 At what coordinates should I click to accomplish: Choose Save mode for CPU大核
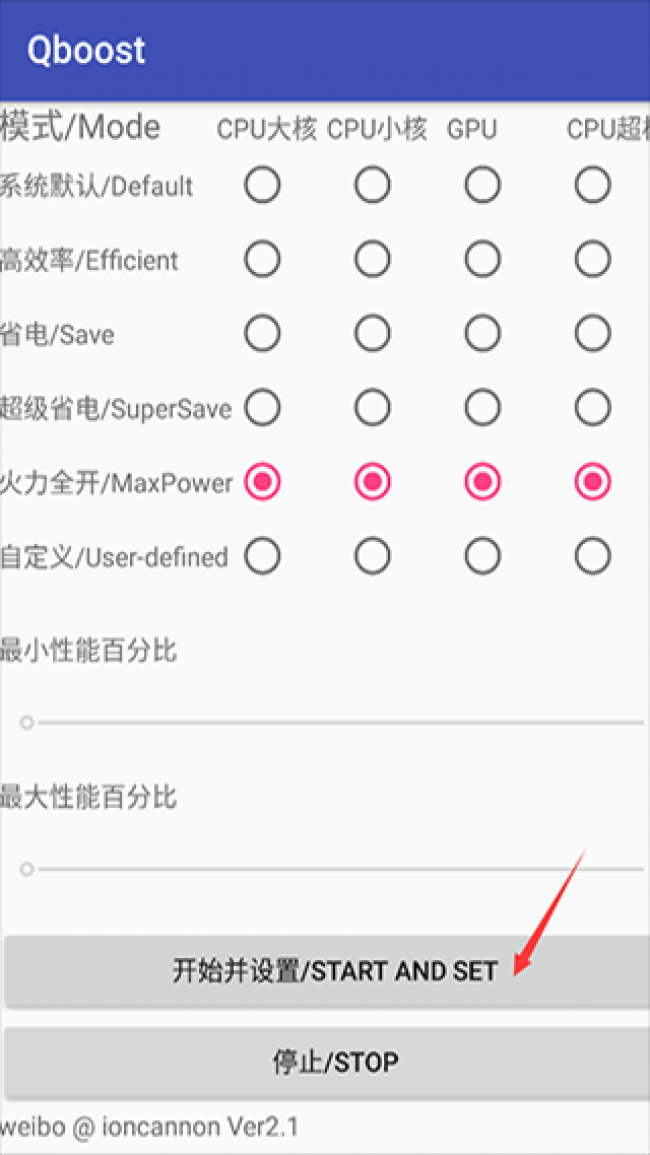(262, 334)
